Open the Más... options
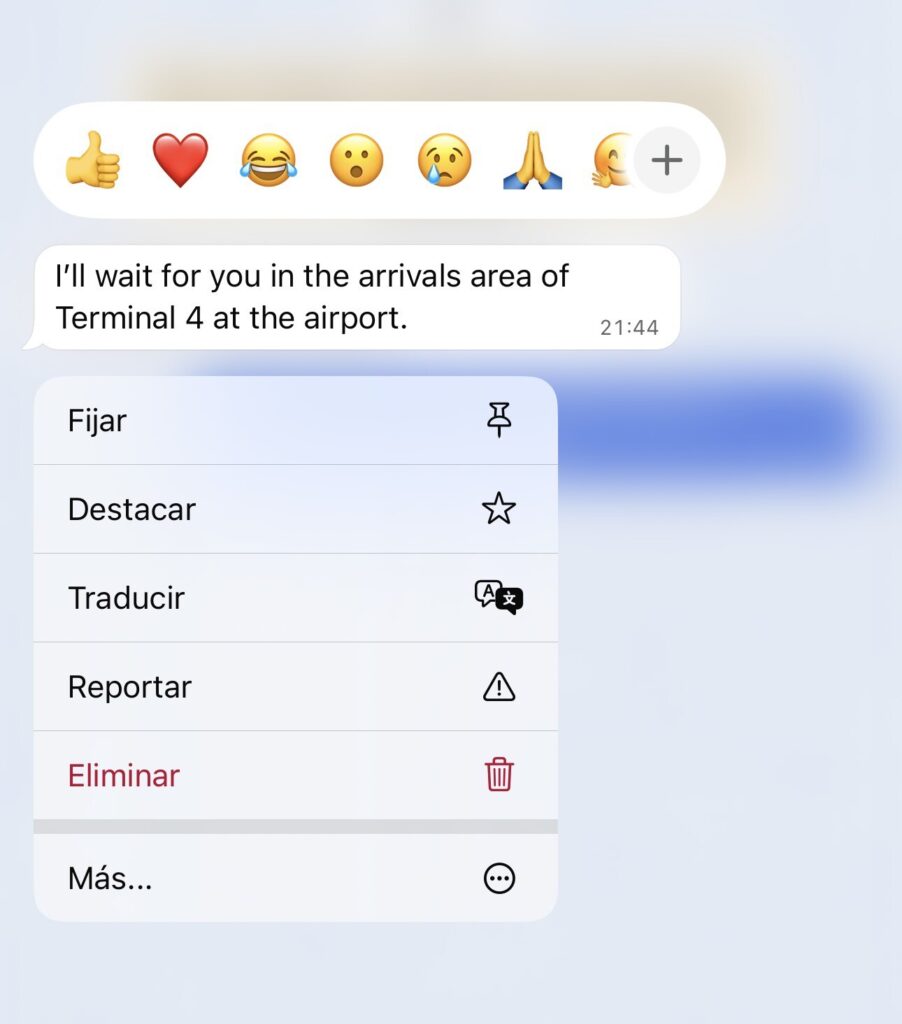This screenshot has width=902, height=1024. (295, 879)
